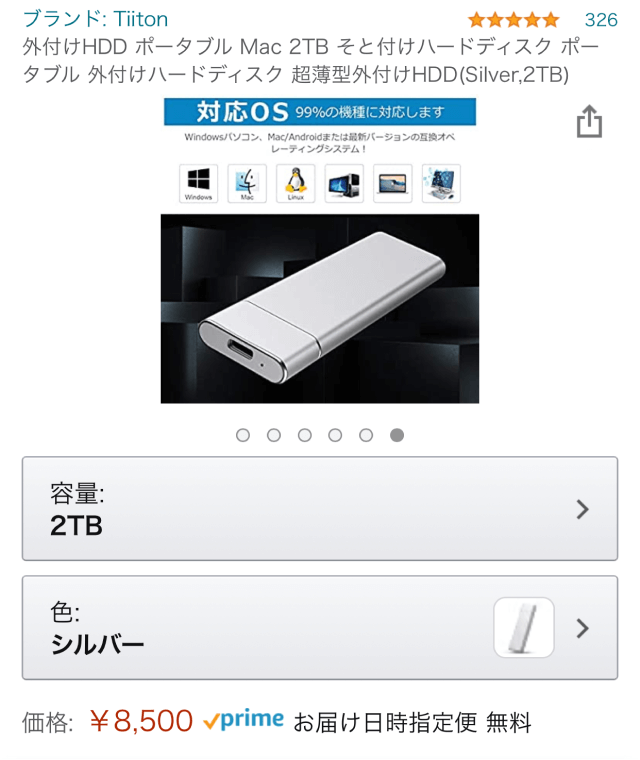
Task: Open the Tiiton brand link
Action: coord(95,19)
